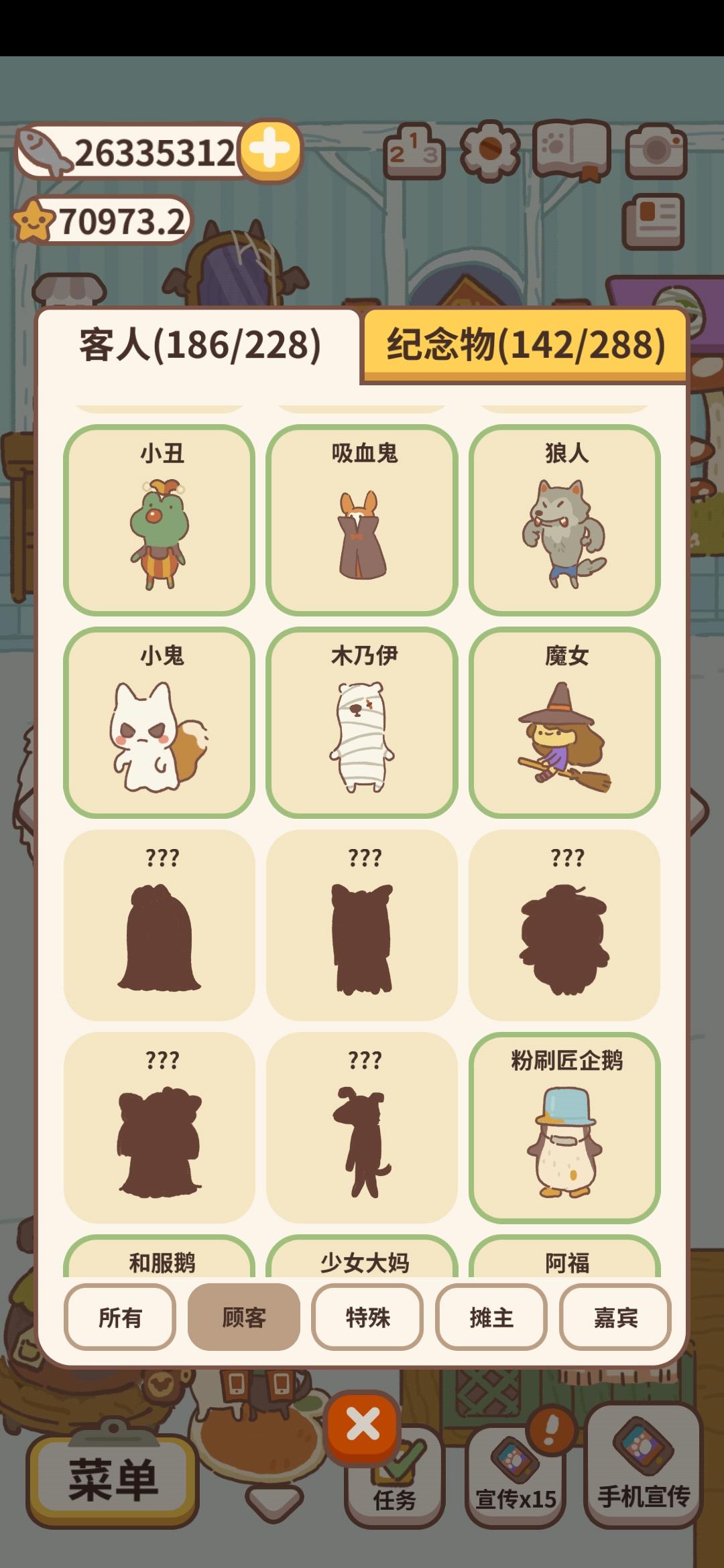Open the settings gear
724x1568 pixels.
(490, 151)
